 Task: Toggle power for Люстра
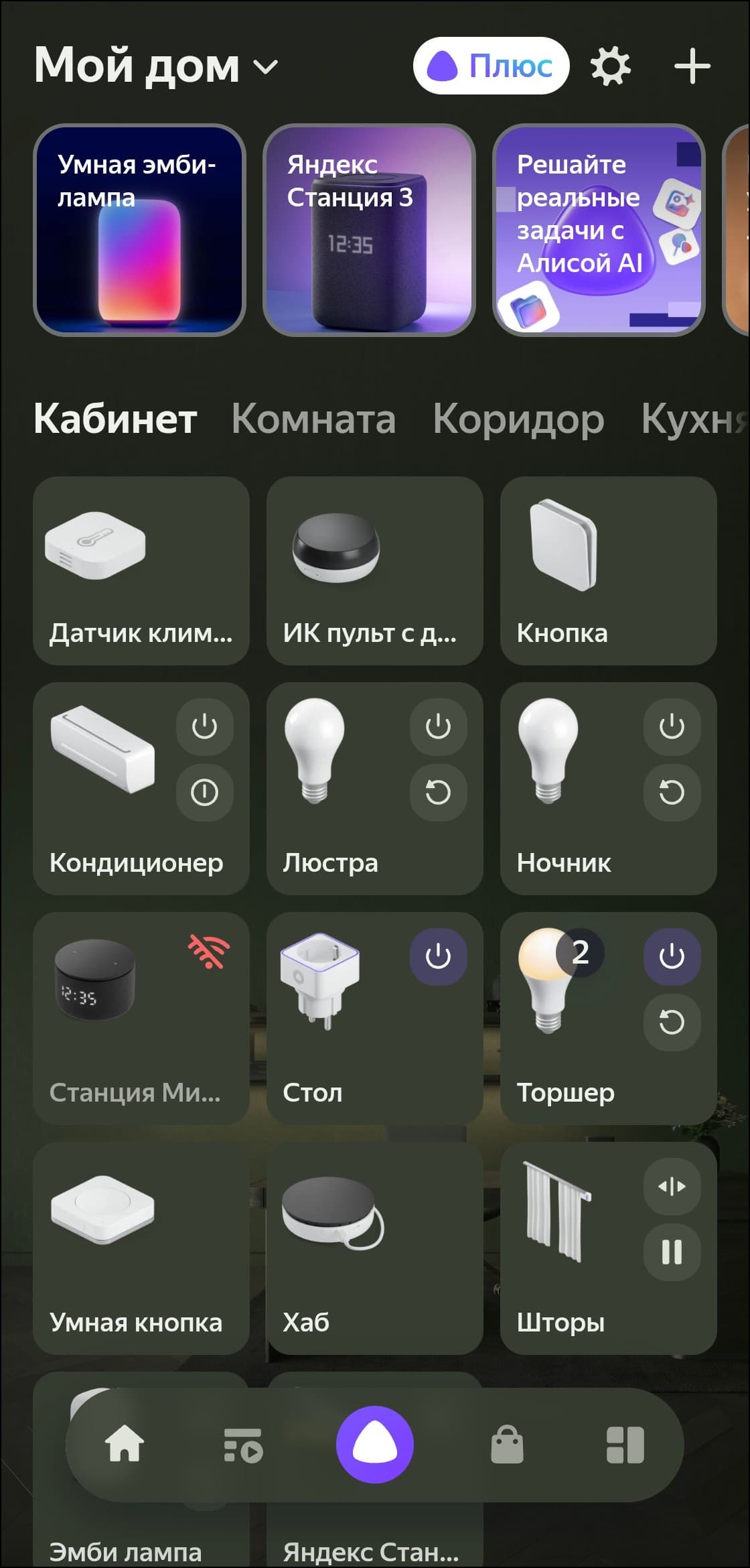[x=438, y=727]
